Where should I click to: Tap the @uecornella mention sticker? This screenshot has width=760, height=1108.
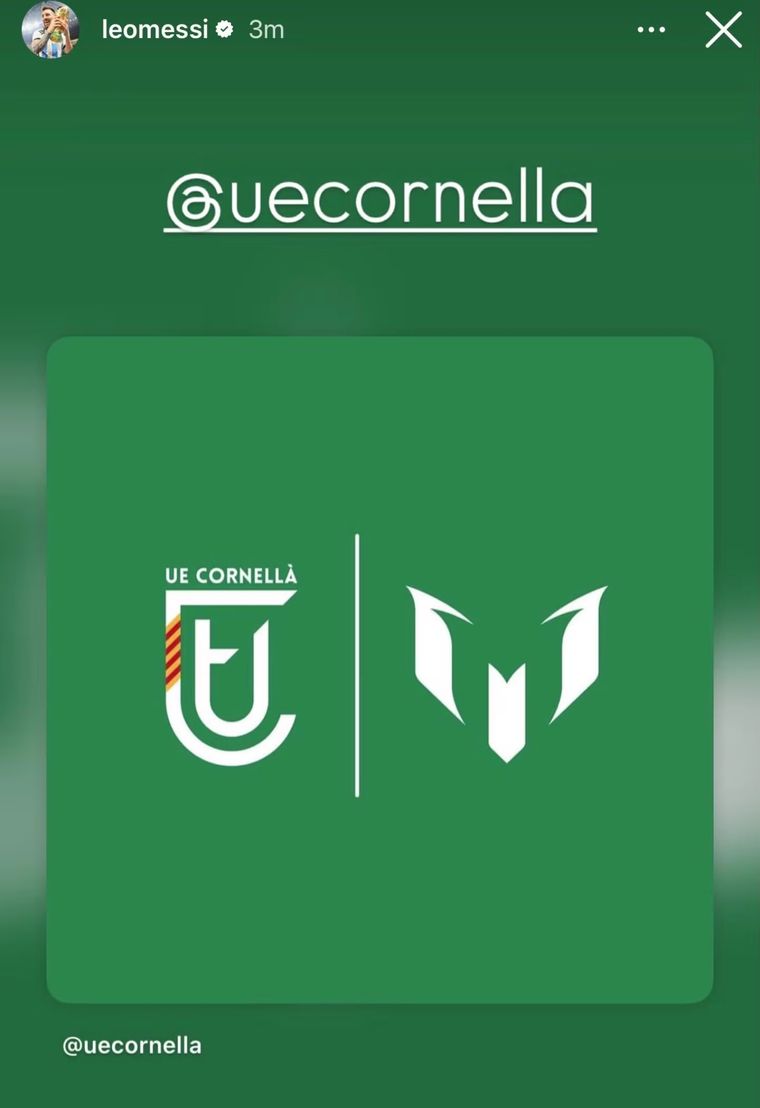click(380, 199)
